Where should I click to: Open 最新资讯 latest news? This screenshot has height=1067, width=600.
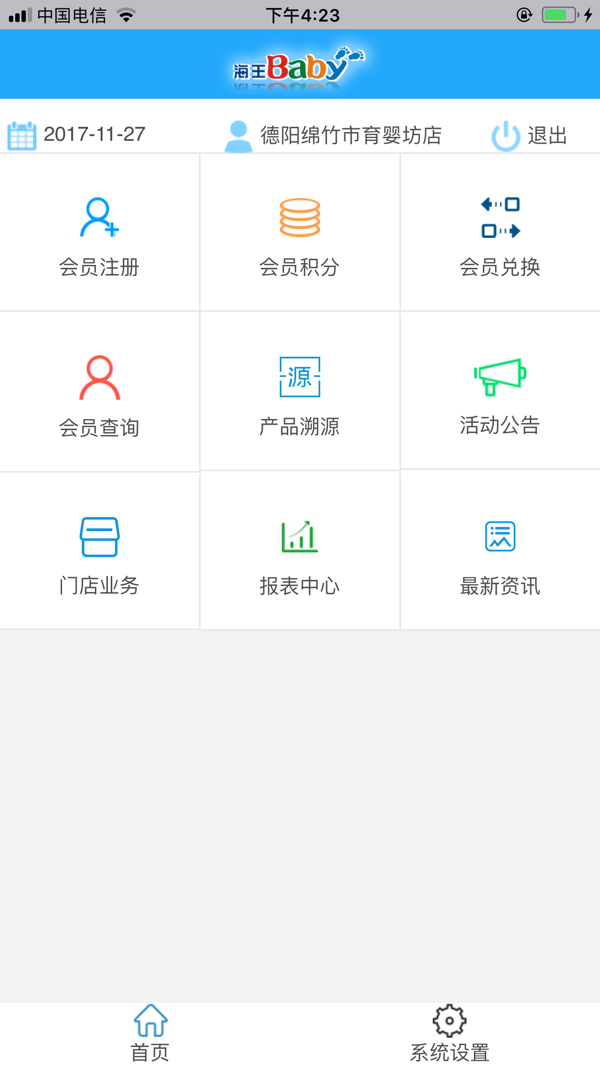coord(499,552)
